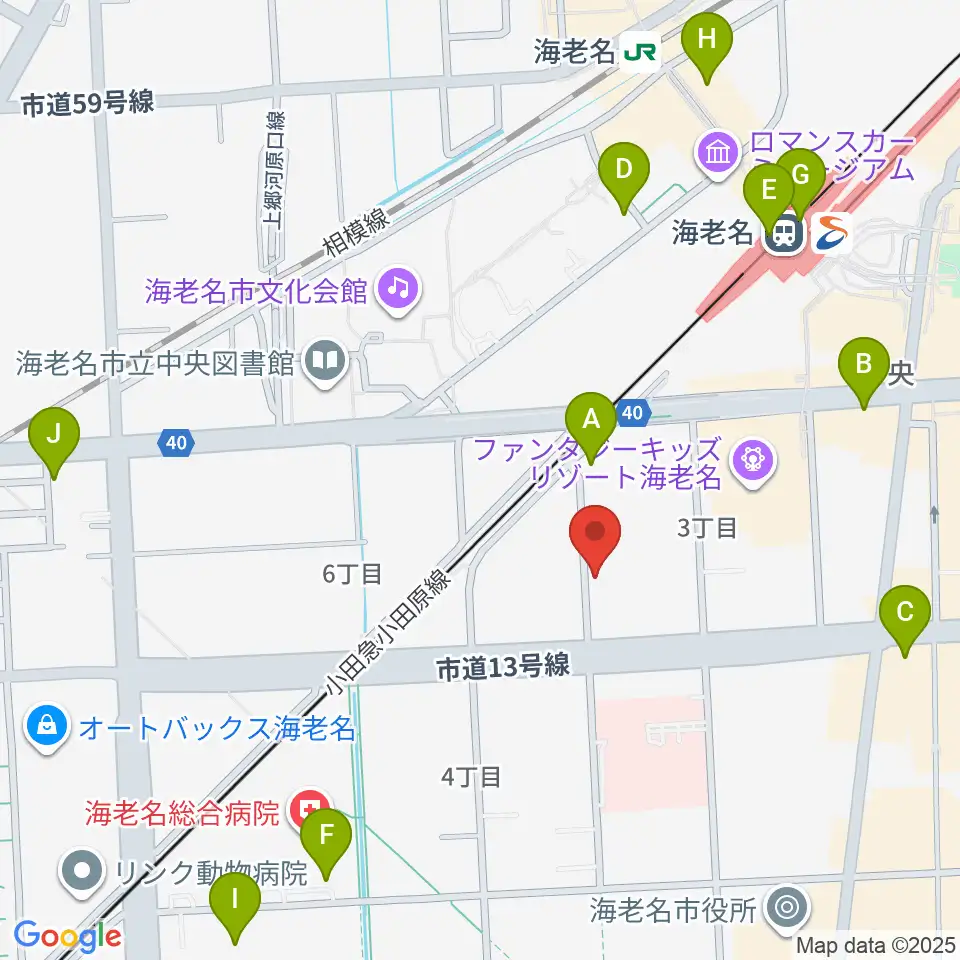Select the 海老名総合病院 hospital pin
This screenshot has height=960, width=960.
tap(312, 809)
